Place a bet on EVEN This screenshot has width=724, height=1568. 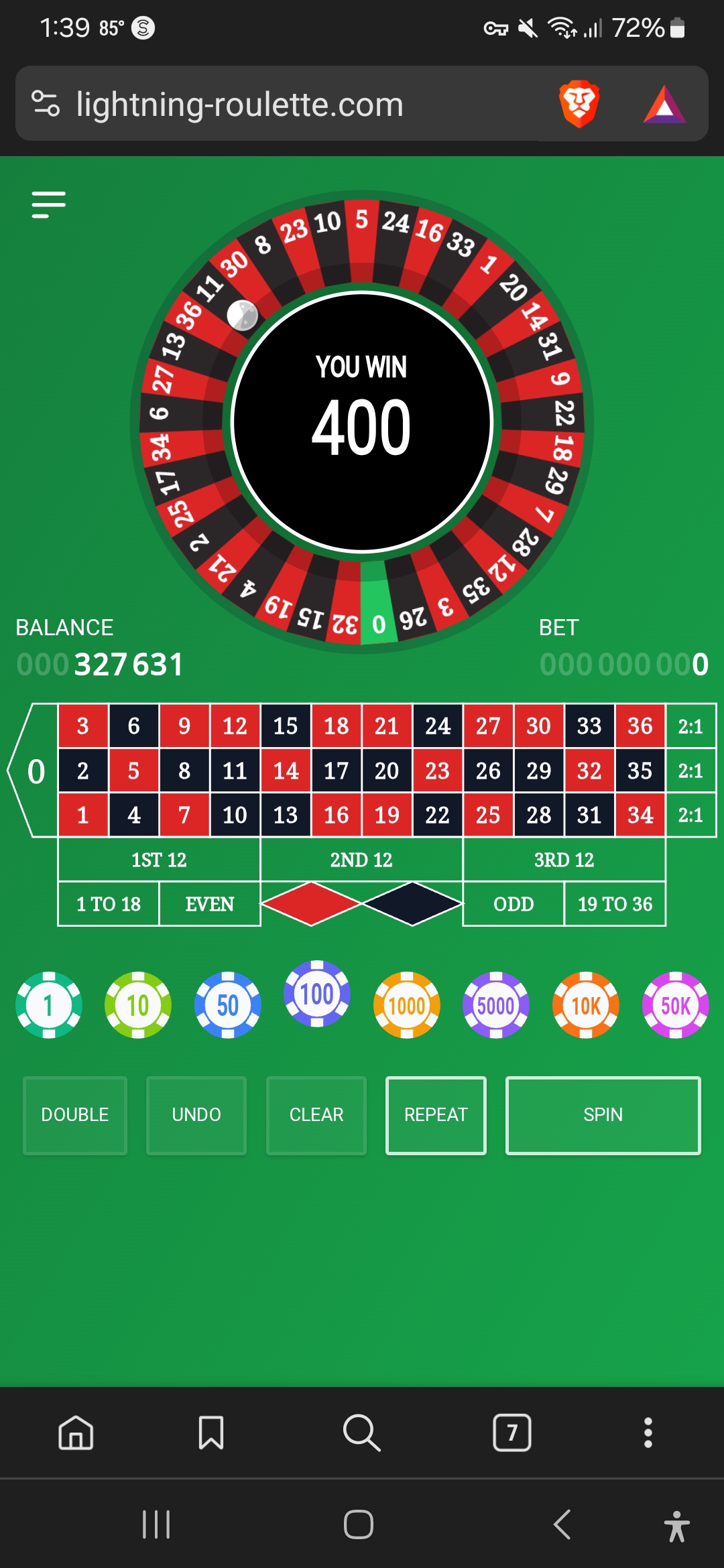coord(209,904)
